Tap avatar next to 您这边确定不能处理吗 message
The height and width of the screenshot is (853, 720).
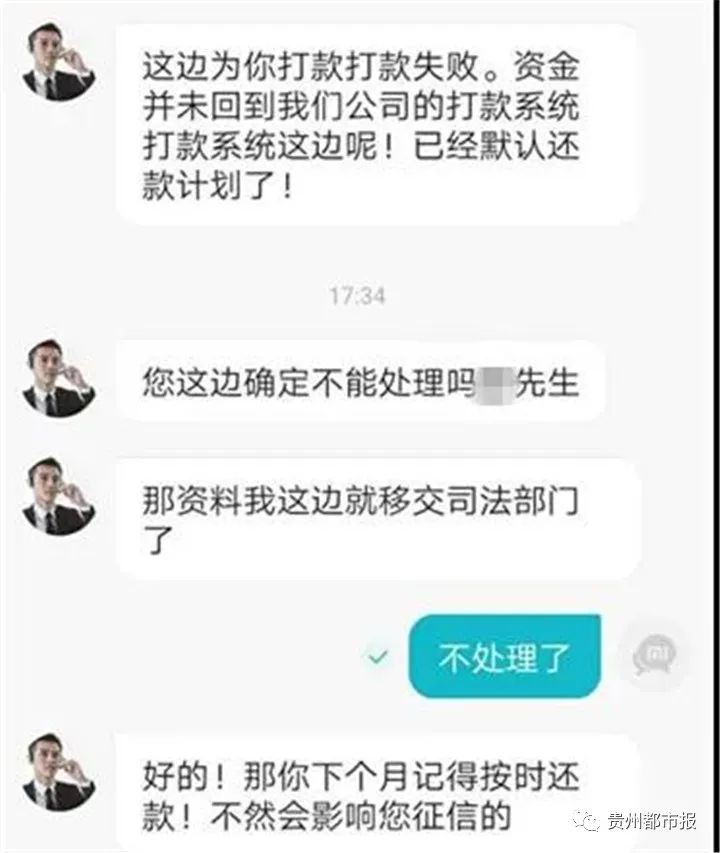click(x=58, y=378)
